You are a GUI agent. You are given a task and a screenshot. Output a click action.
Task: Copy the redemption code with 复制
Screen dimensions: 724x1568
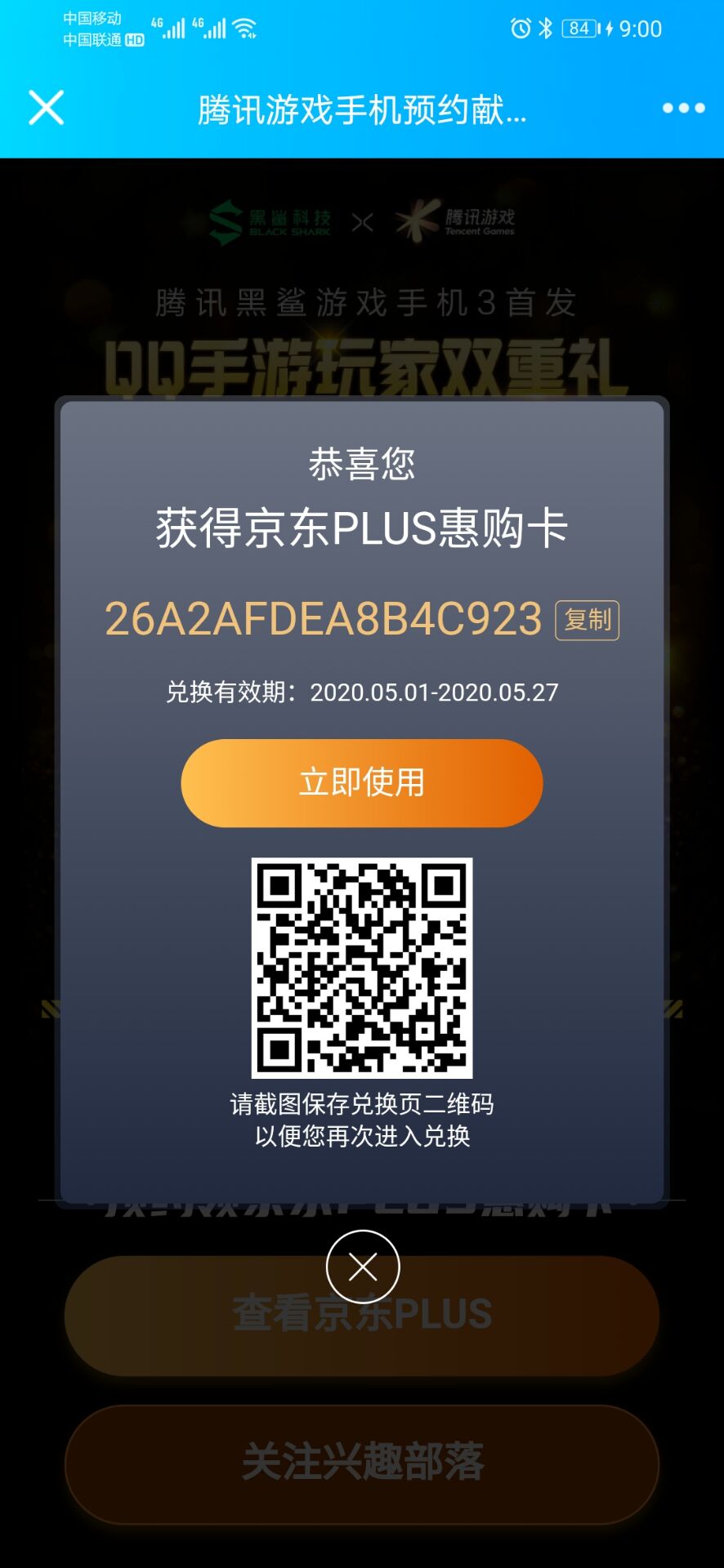[x=587, y=620]
